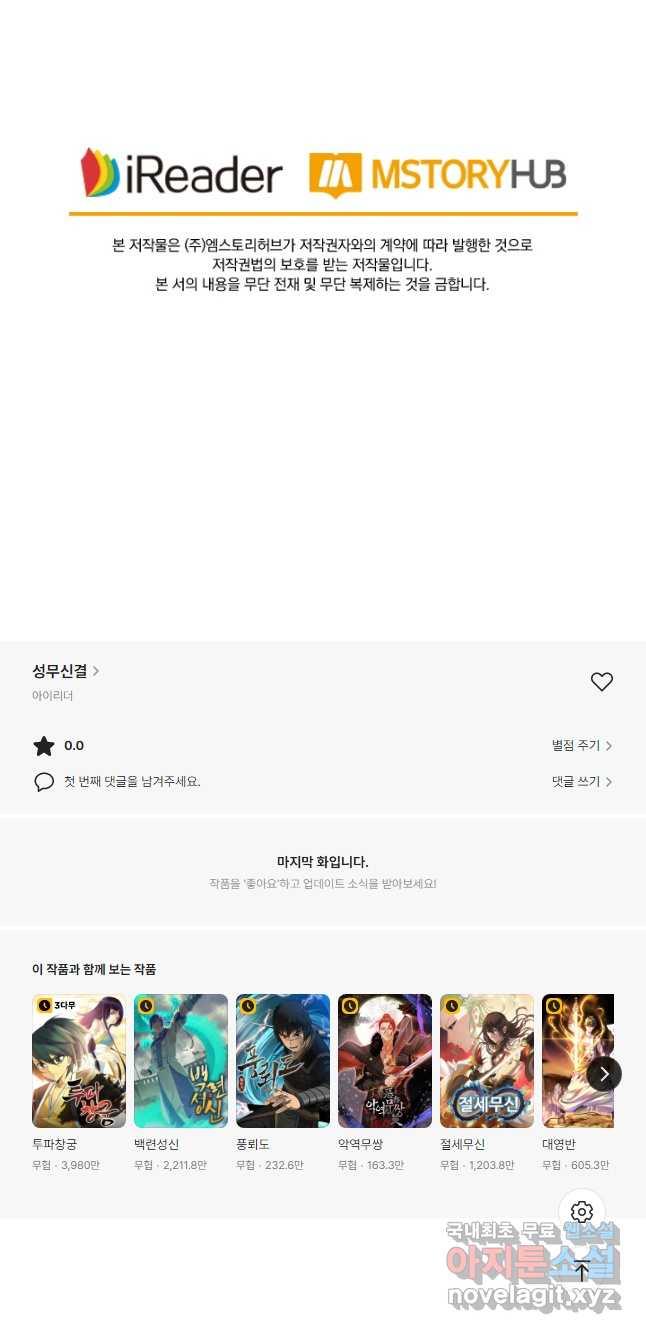Show next recommended series with arrow

604,1074
